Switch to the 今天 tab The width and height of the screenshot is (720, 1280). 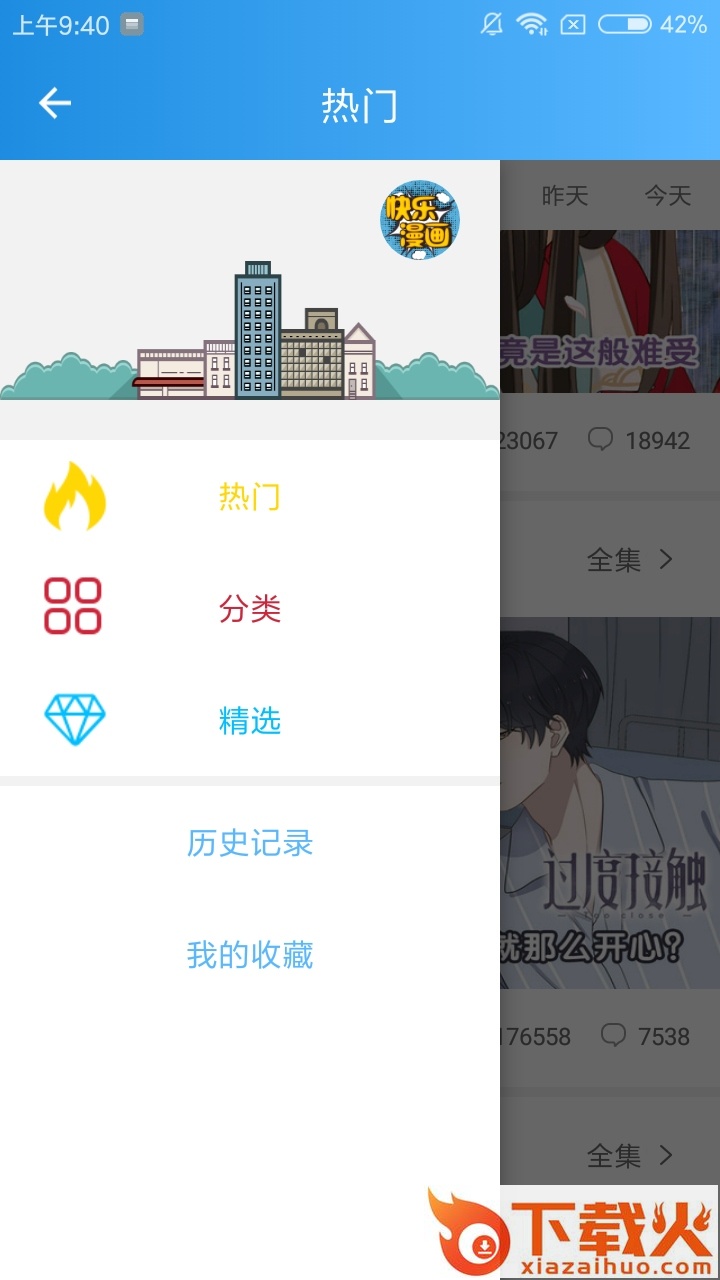click(667, 195)
